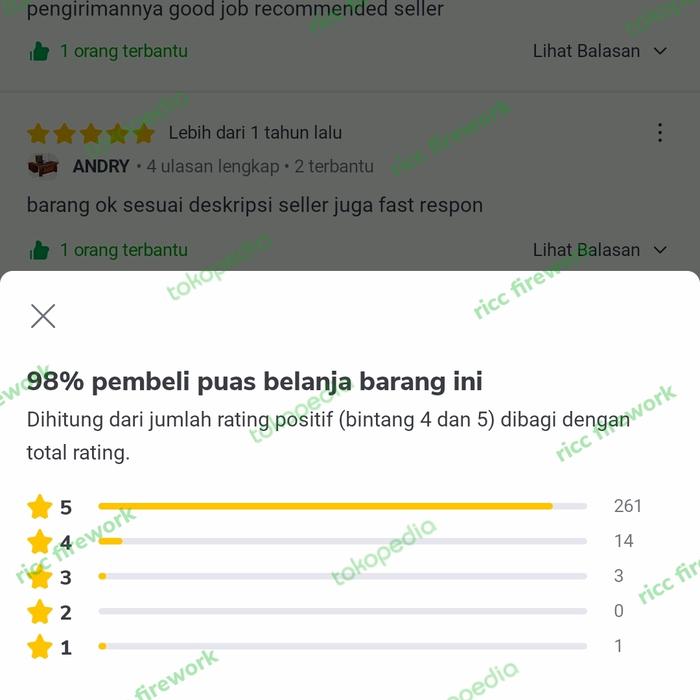This screenshot has height=700, width=700.
Task: Open overflow menu on ANDRY's review
Action: 660,133
